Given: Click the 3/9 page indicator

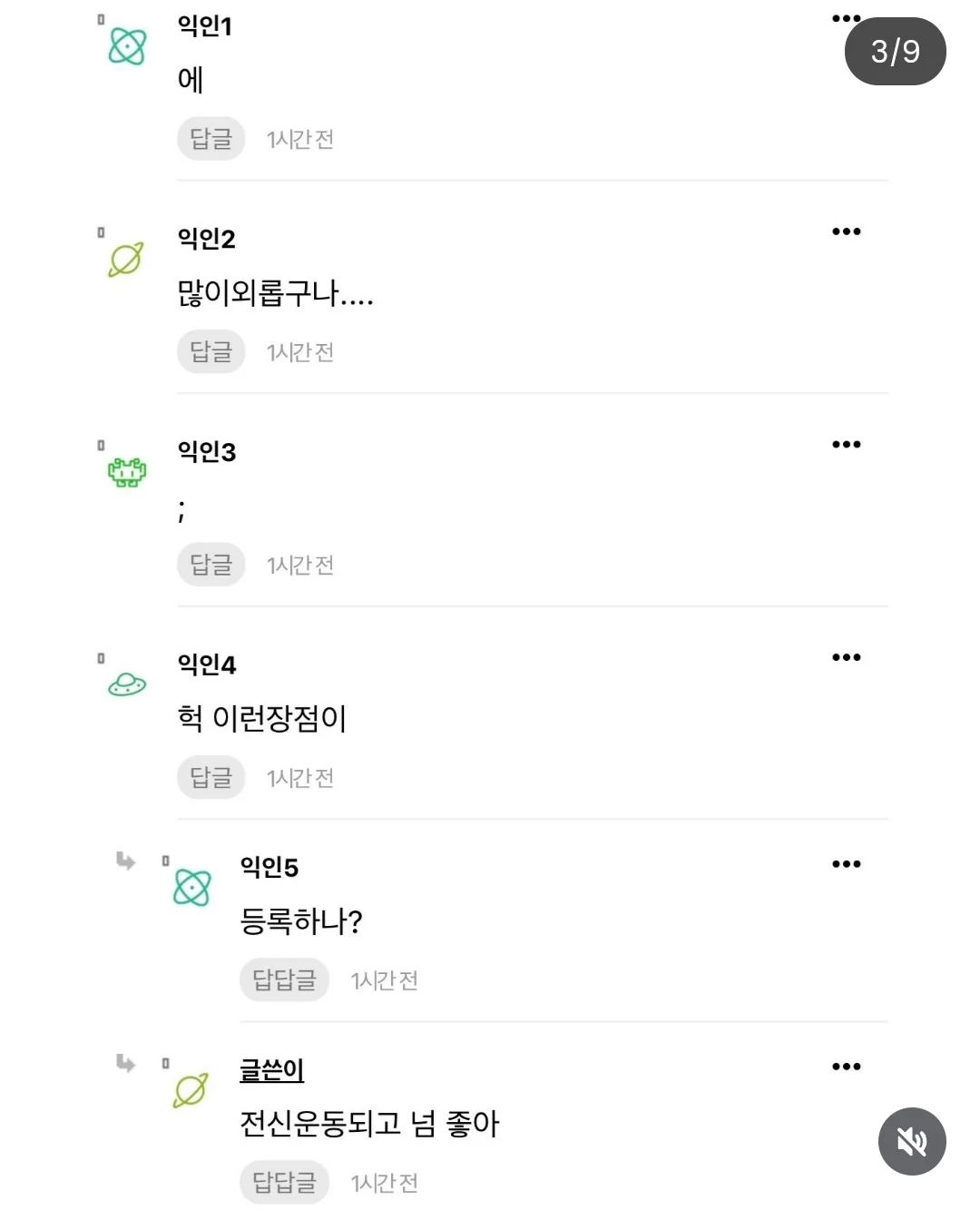Looking at the screenshot, I should [893, 53].
